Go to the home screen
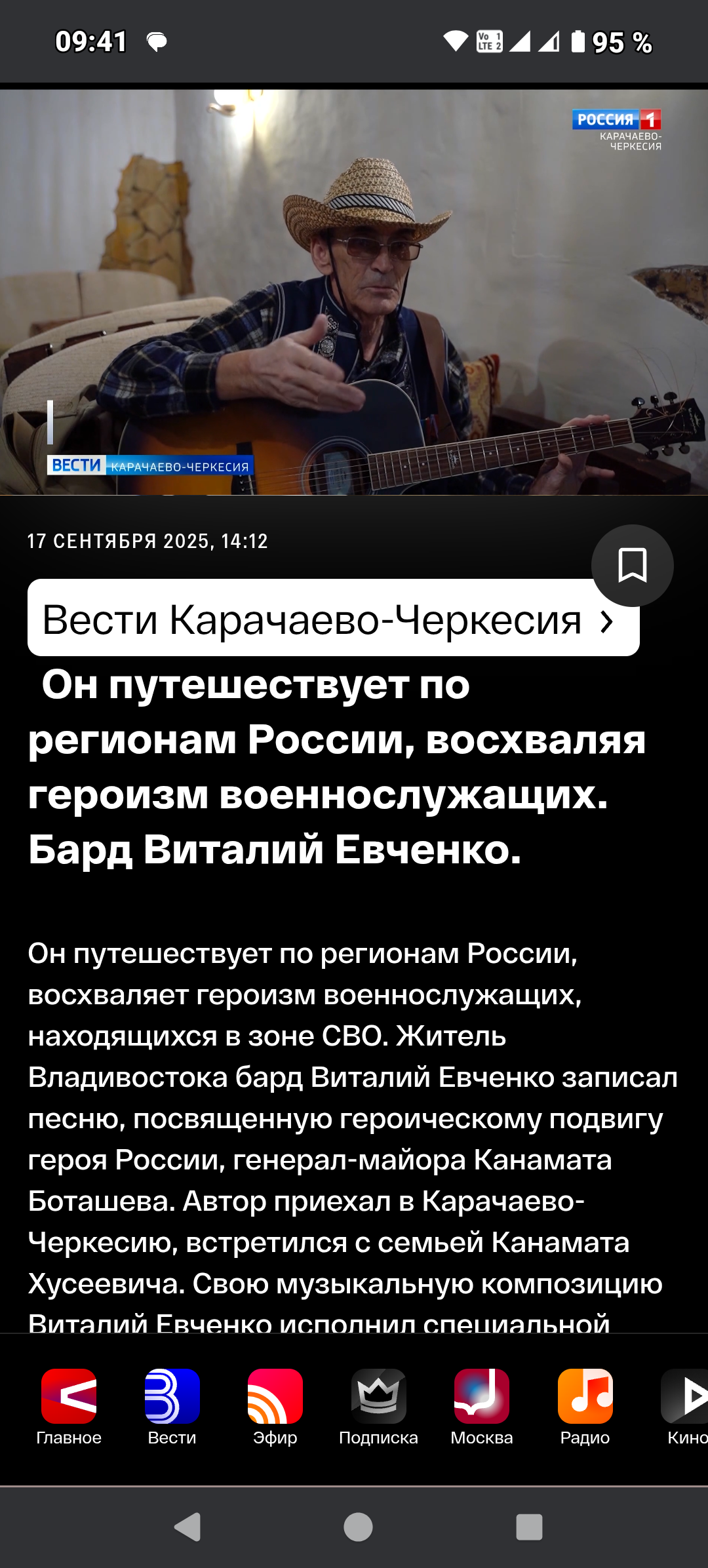This screenshot has height=1568, width=708. 358,1527
